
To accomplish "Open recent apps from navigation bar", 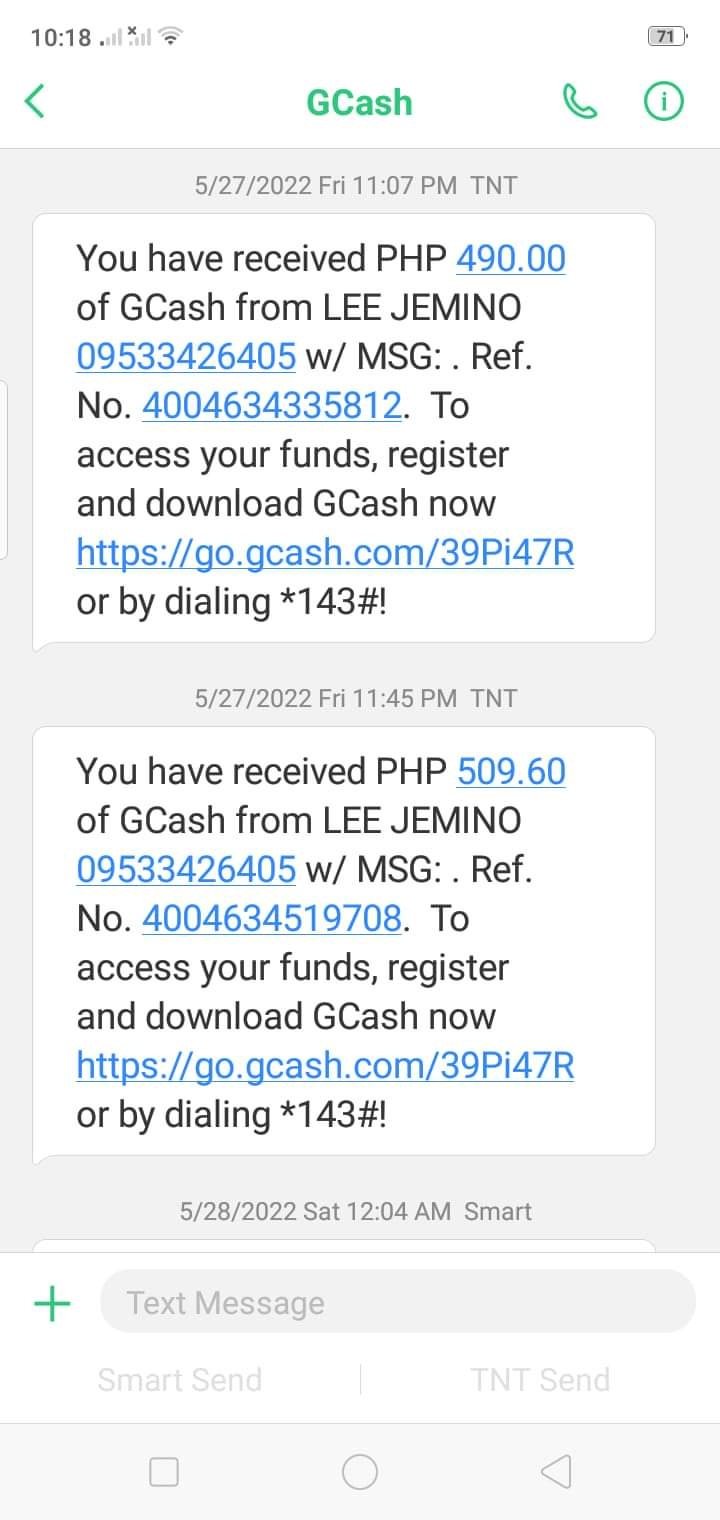I will click(164, 1471).
